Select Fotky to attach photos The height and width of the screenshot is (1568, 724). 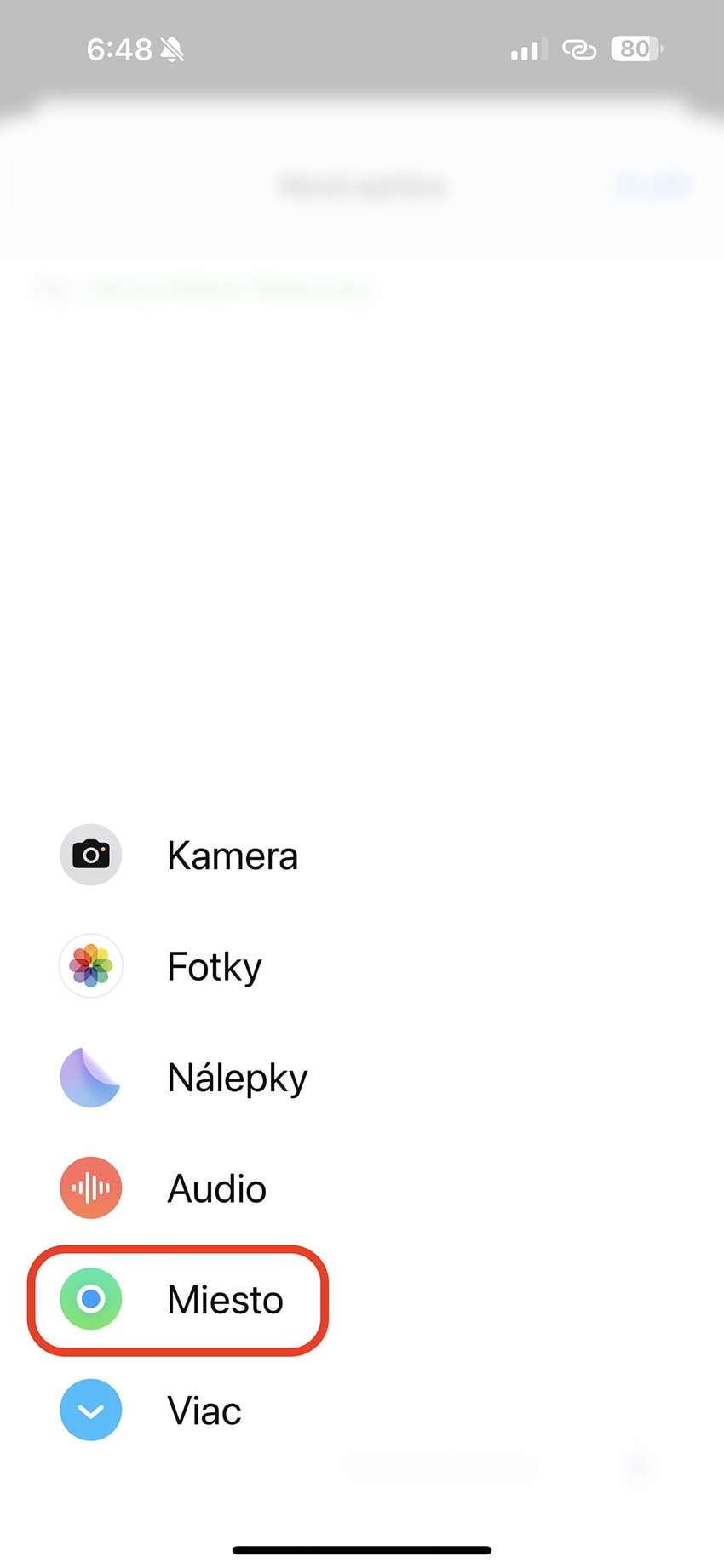click(x=161, y=966)
